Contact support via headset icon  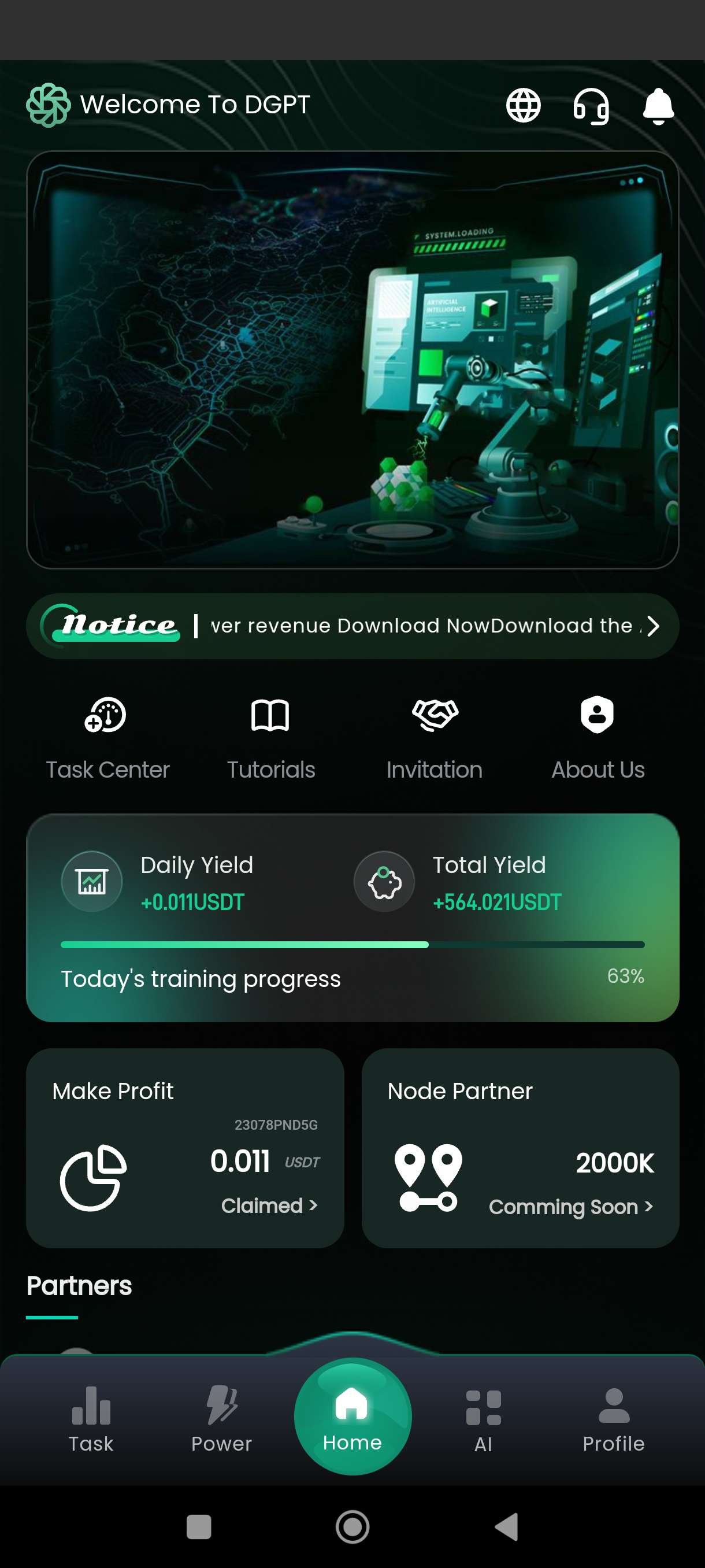point(591,106)
